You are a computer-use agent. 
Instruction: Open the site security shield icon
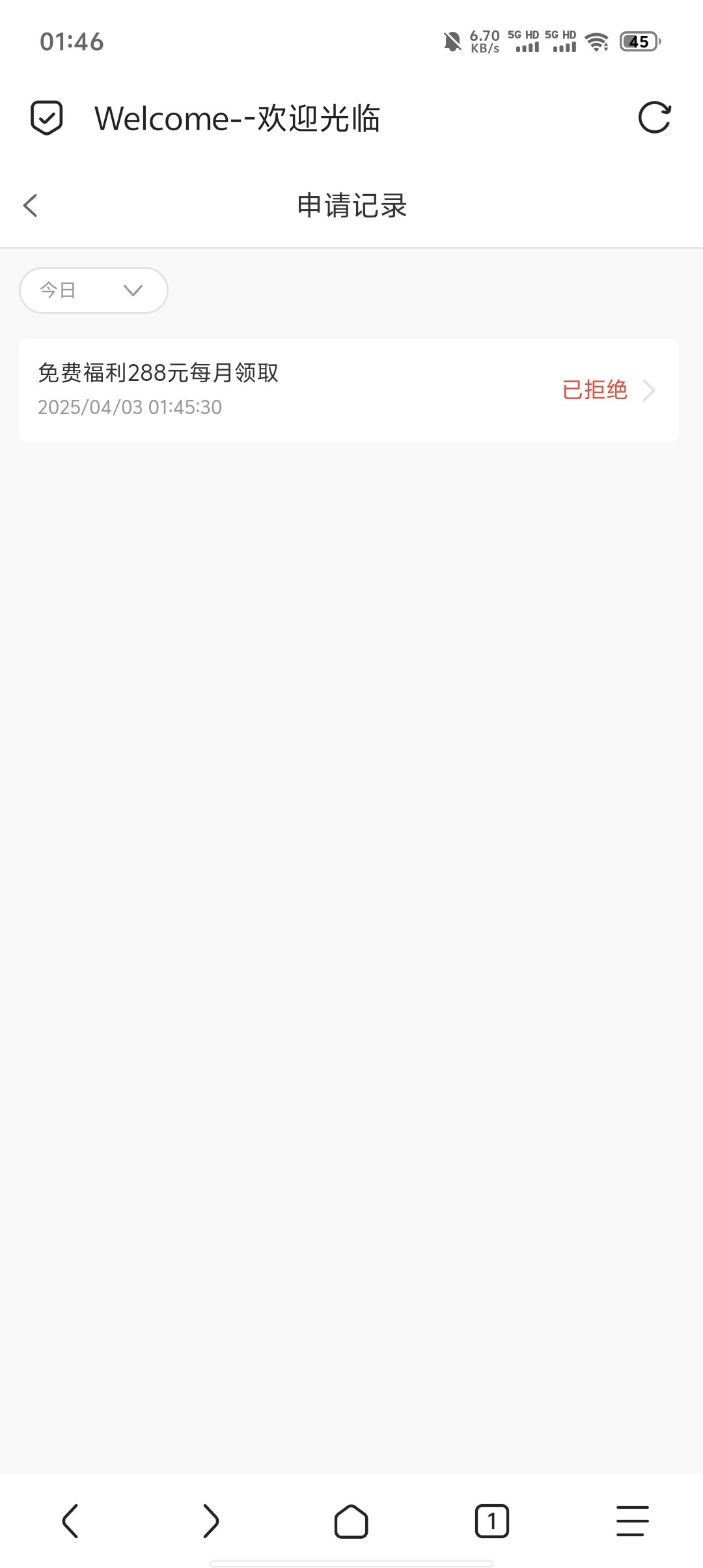coord(47,118)
